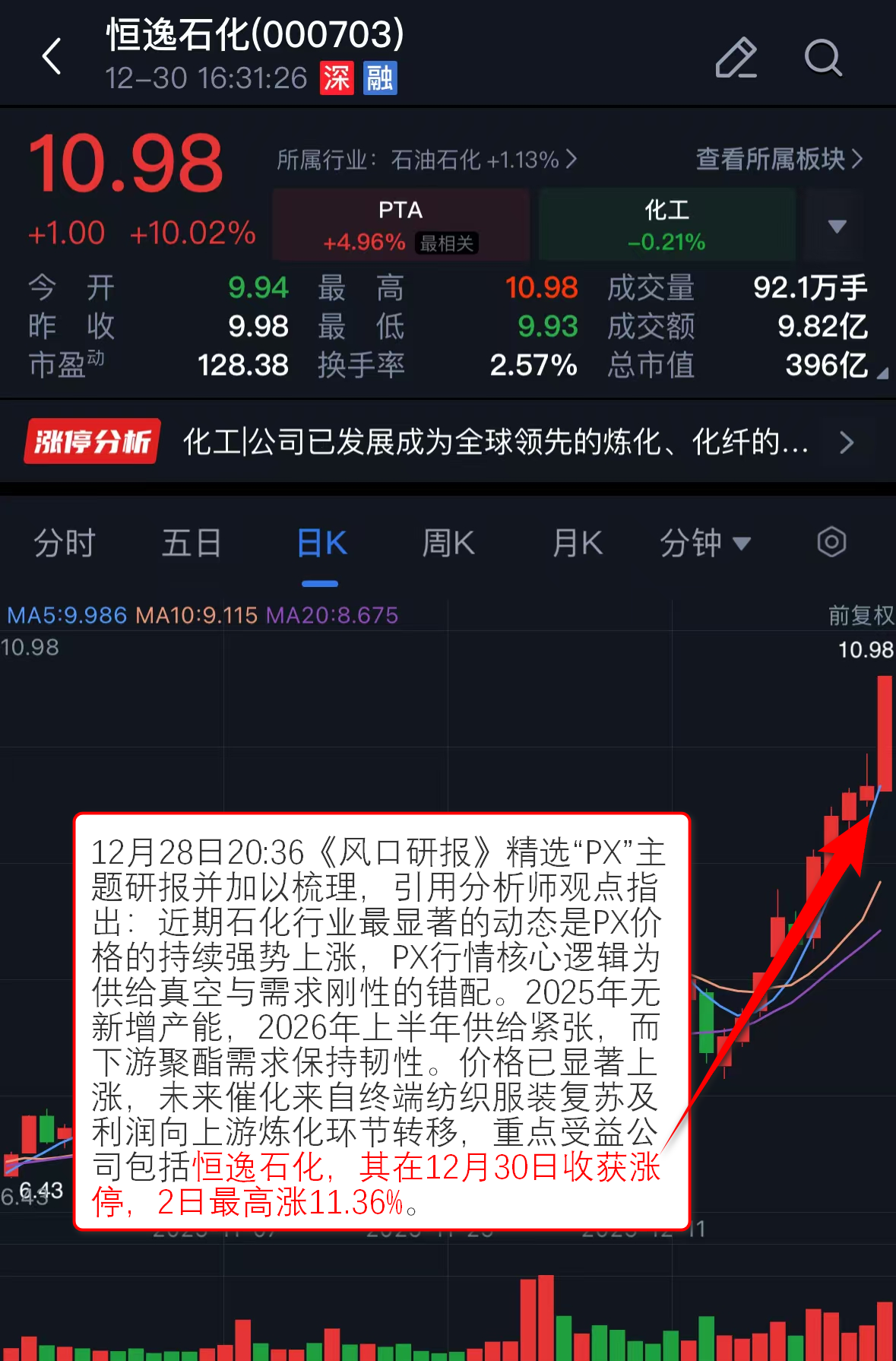The height and width of the screenshot is (1361, 896).
Task: Expand the sector chips dropdown arrow
Action: [837, 227]
